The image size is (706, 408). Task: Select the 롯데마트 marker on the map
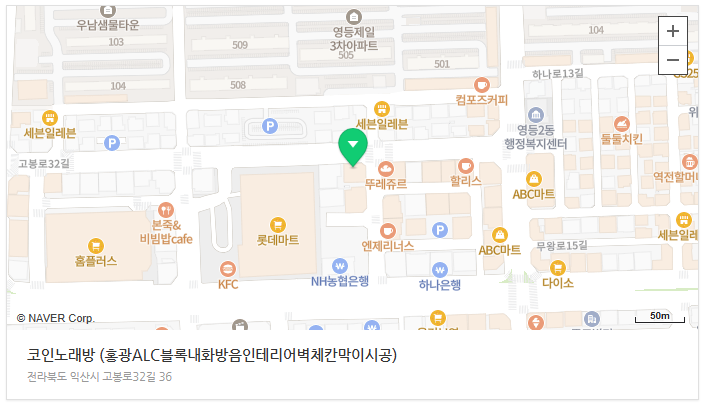pos(278,224)
